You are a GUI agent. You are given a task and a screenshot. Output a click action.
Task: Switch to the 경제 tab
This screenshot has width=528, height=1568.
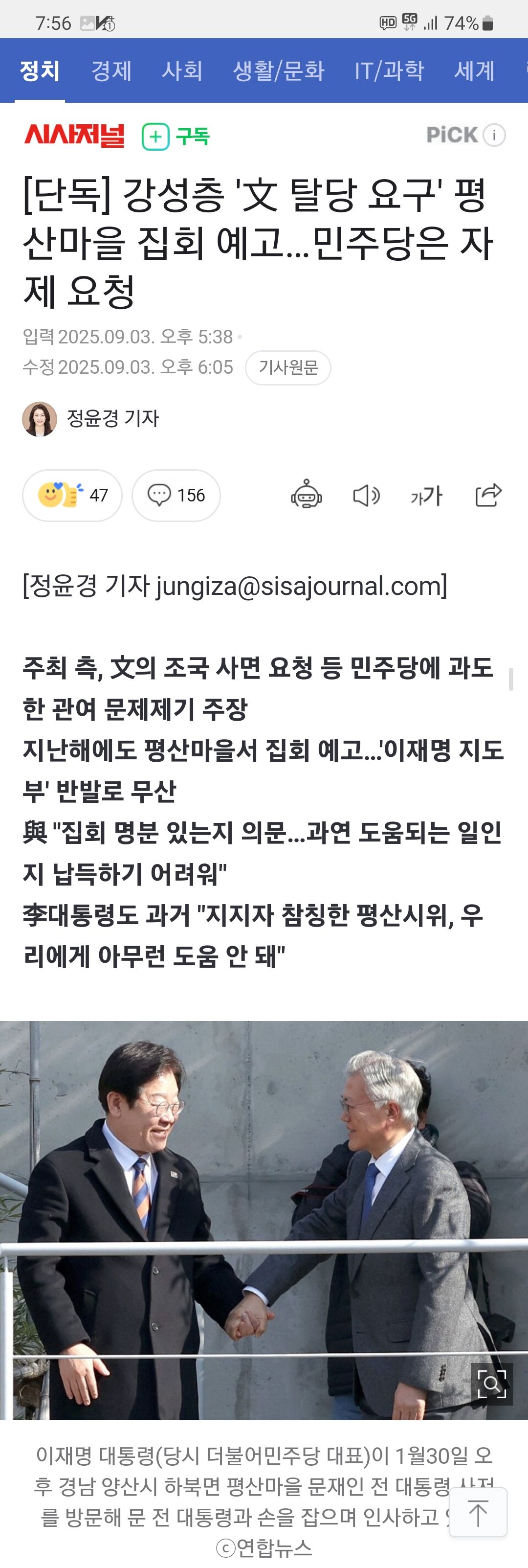click(x=111, y=71)
